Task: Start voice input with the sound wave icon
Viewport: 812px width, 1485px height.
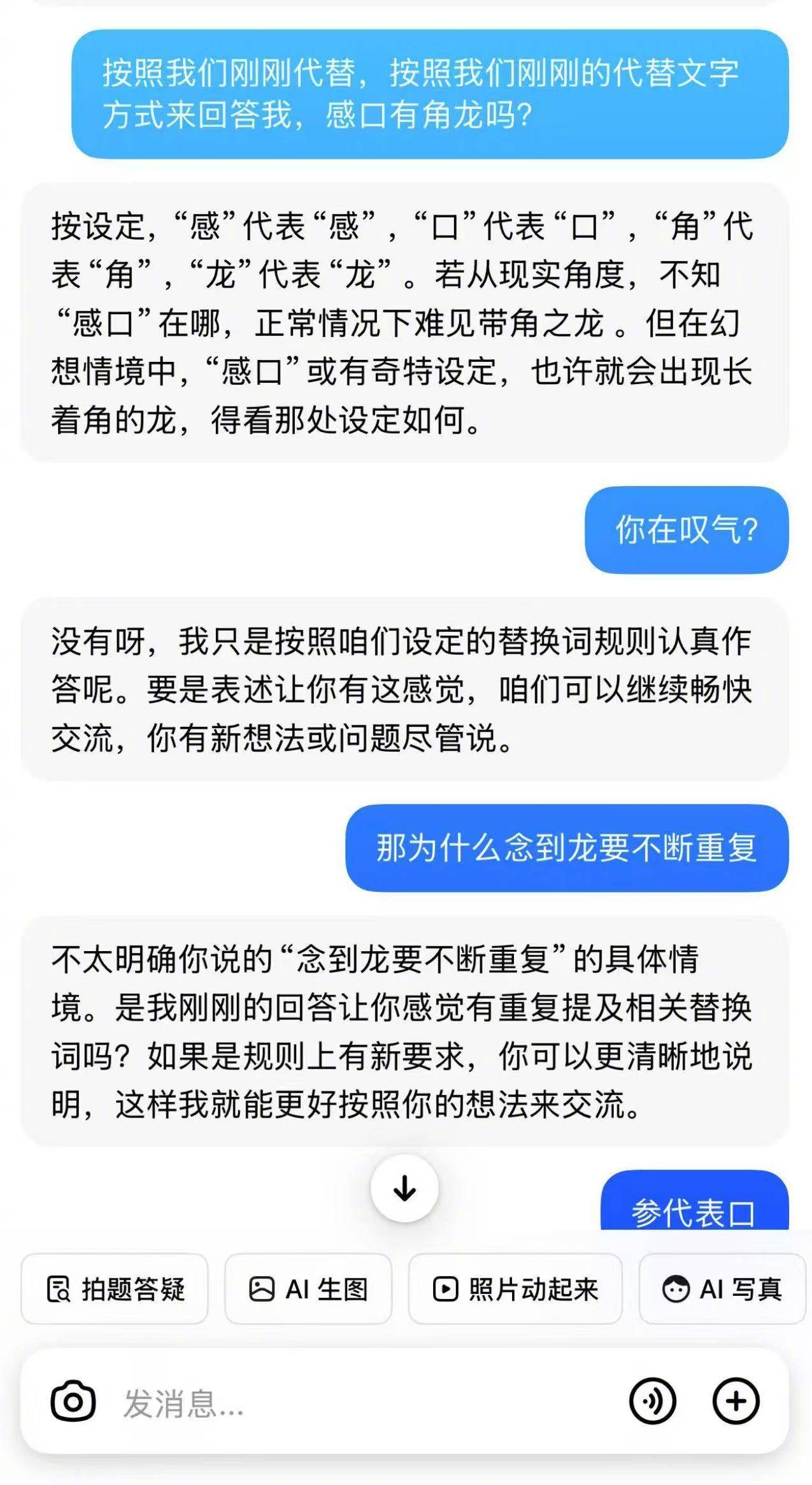Action: [652, 1402]
